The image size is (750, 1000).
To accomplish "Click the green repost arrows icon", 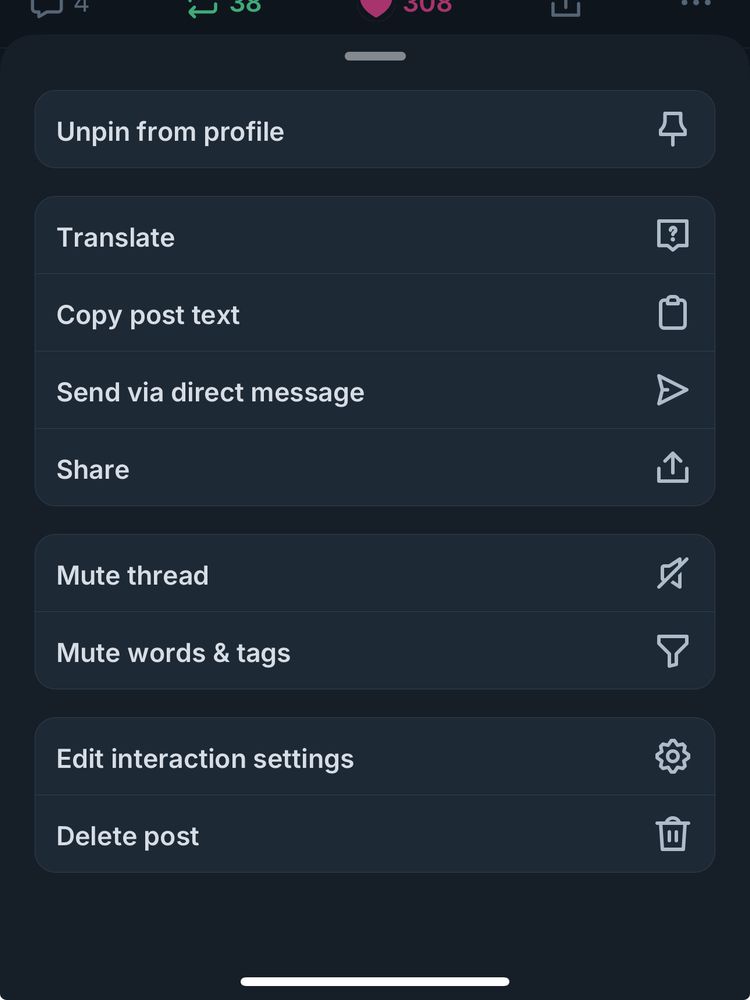I will point(199,8).
